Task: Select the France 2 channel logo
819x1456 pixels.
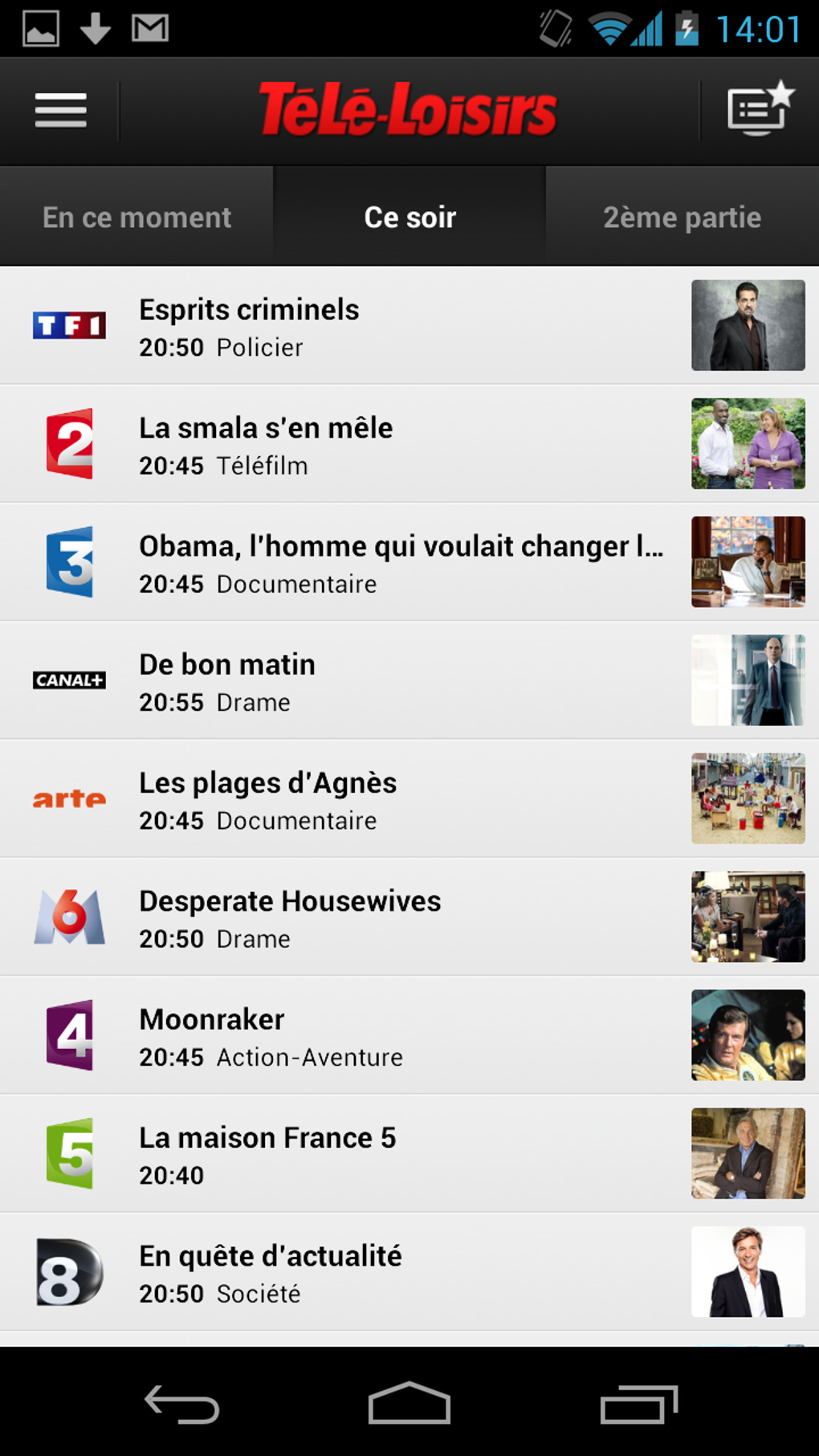Action: click(x=69, y=443)
